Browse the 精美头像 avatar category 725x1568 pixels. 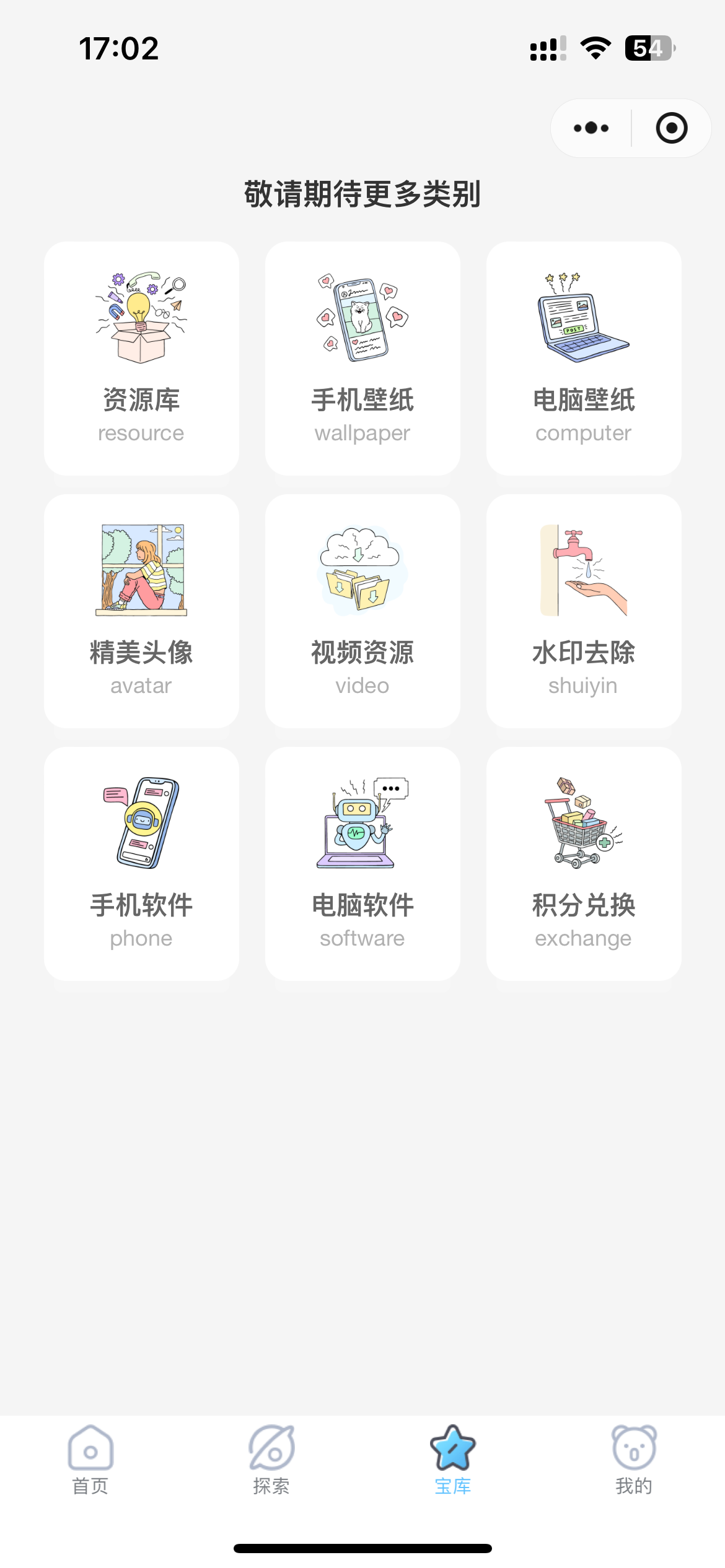[x=141, y=611]
